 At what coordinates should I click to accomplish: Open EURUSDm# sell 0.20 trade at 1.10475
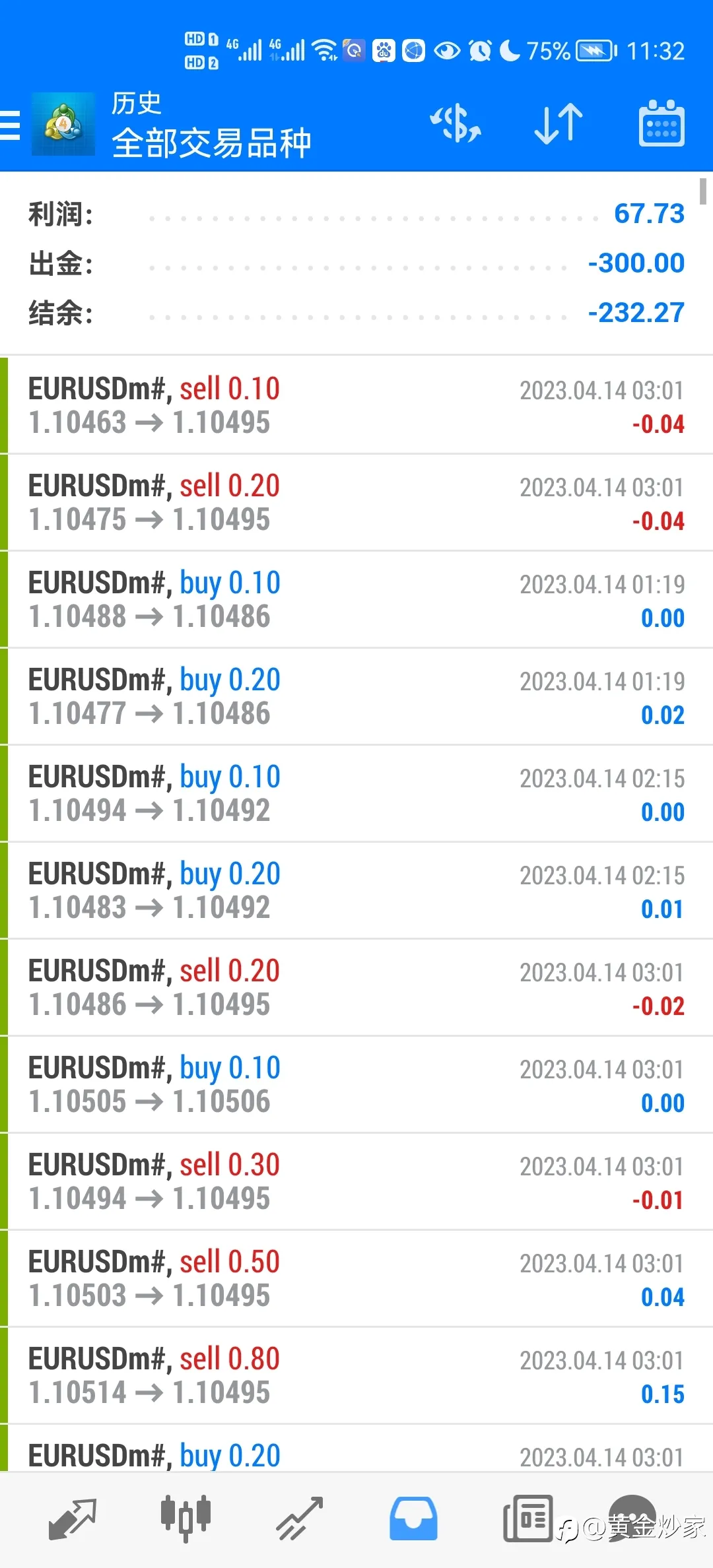pyautogui.click(x=356, y=502)
